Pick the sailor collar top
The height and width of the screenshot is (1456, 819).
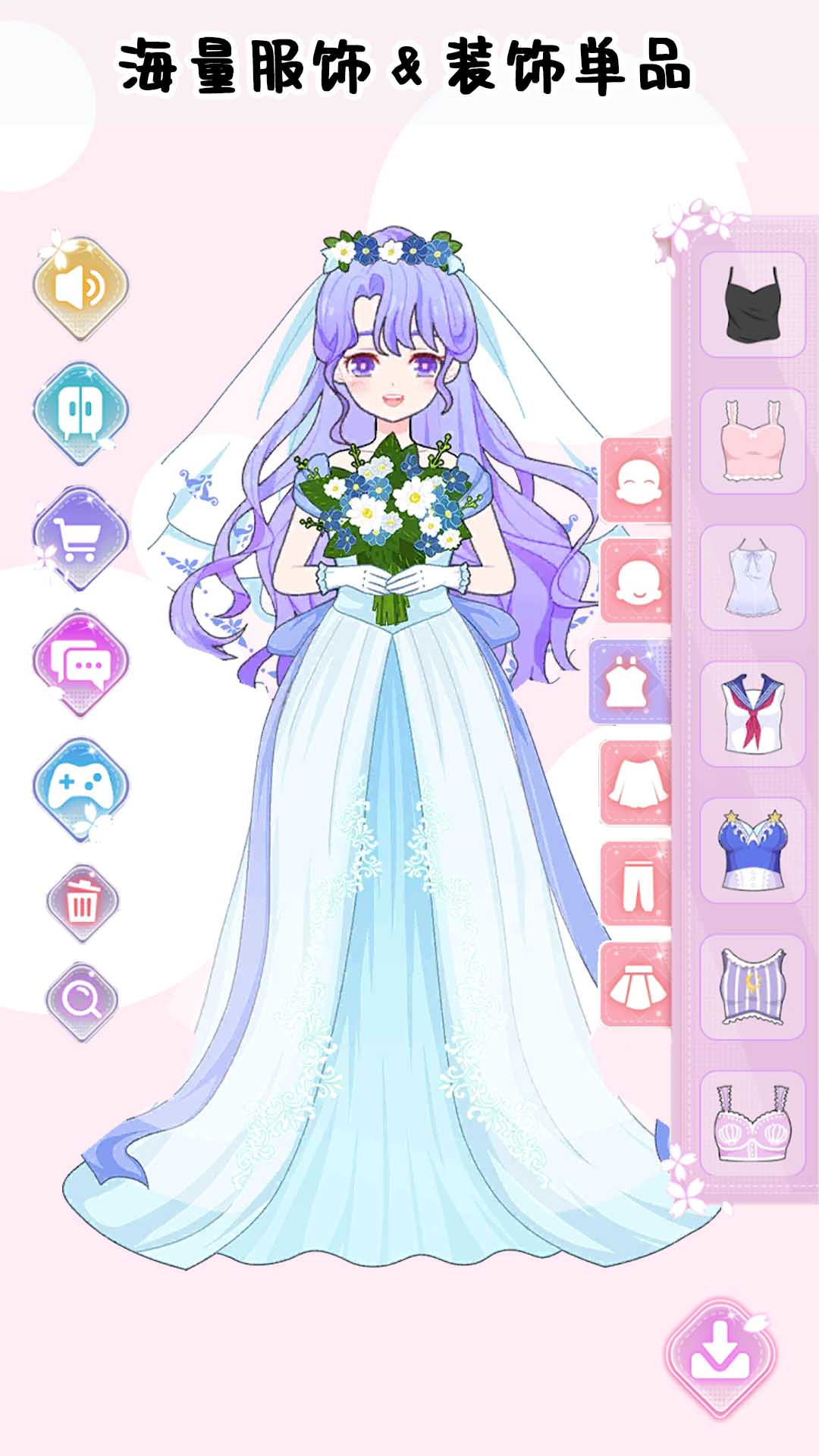pos(752,714)
